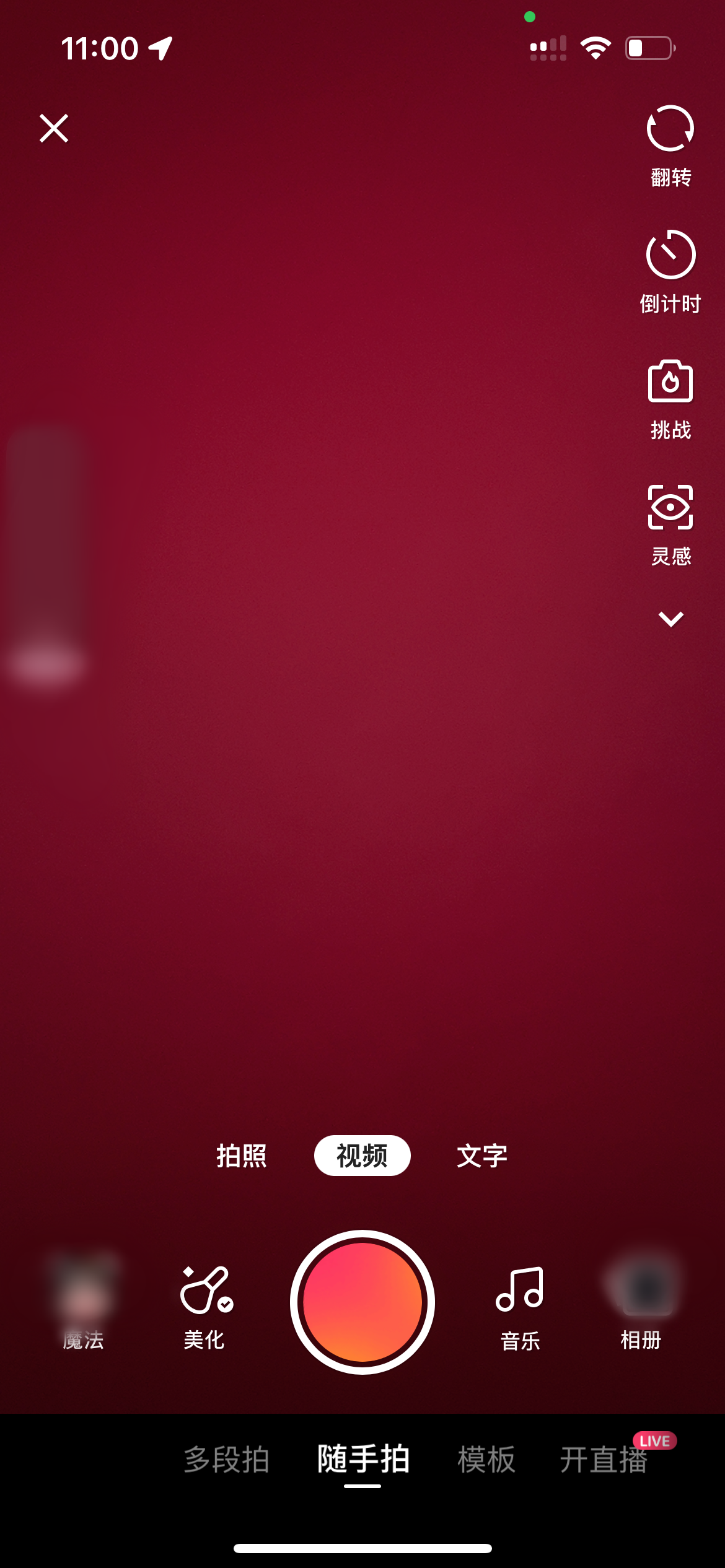
Task: Choose 音乐 music for the video
Action: 520,1305
